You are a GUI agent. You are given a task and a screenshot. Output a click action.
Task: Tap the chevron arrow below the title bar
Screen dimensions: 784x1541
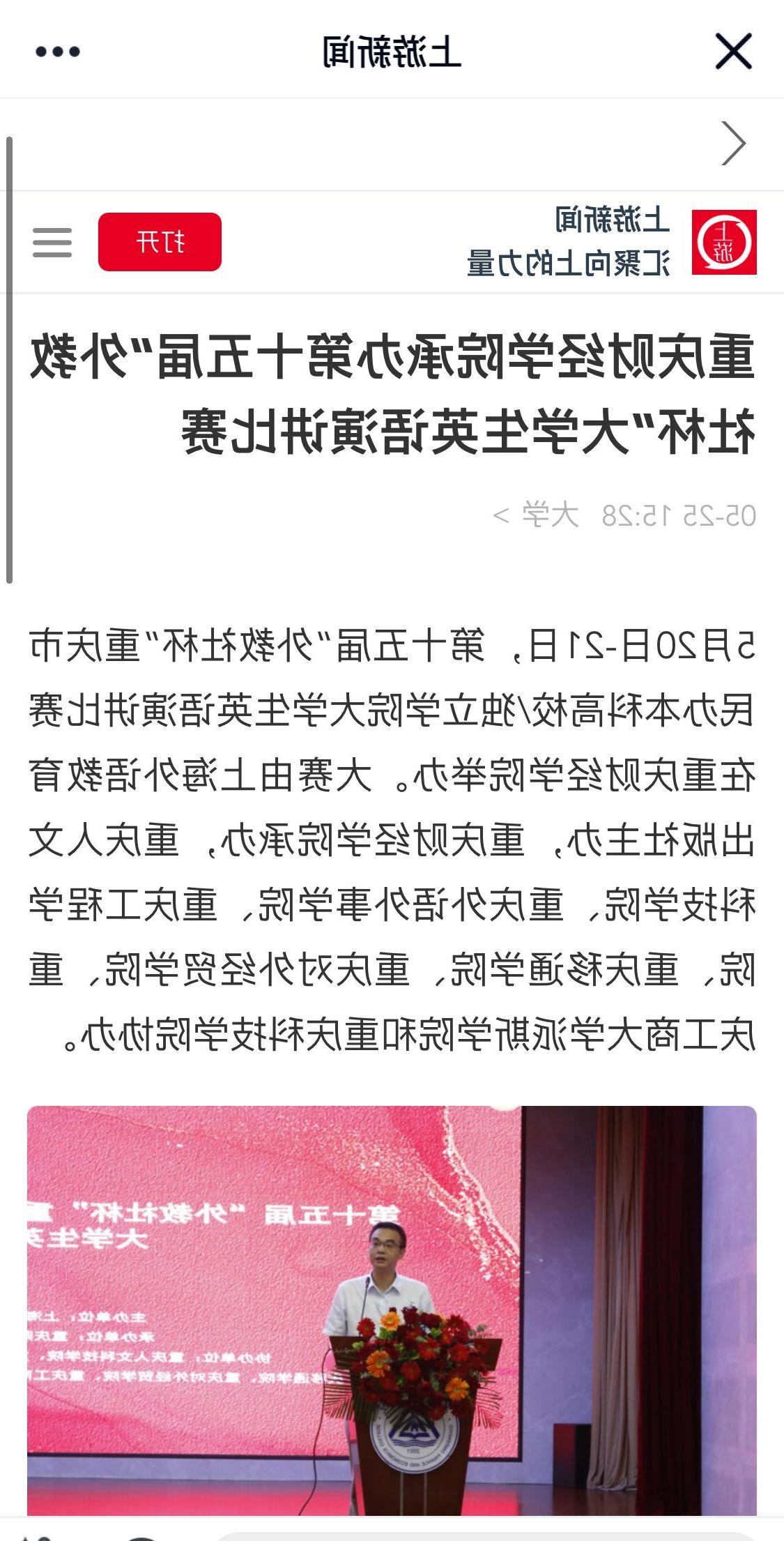click(x=733, y=144)
